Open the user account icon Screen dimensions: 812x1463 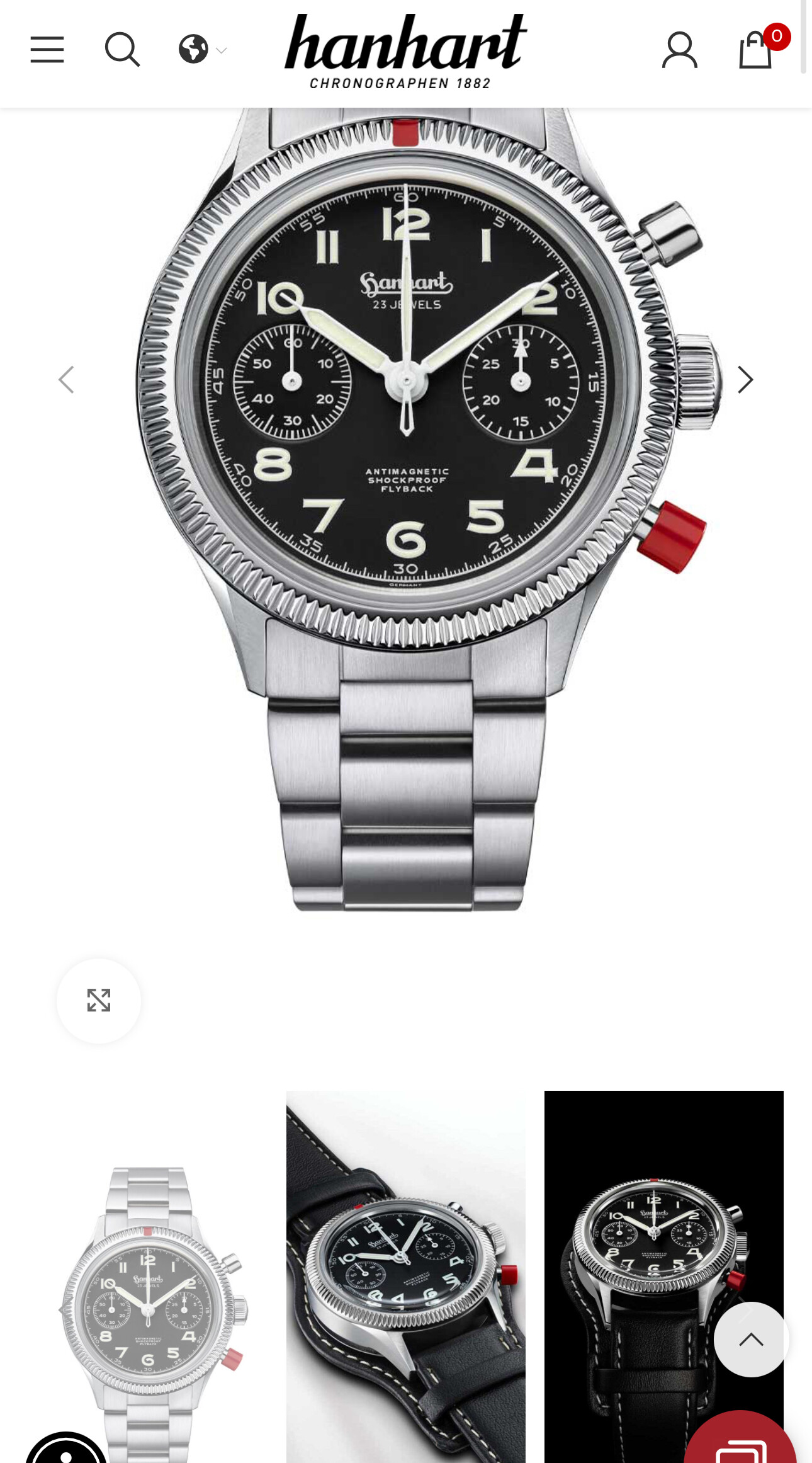click(679, 50)
